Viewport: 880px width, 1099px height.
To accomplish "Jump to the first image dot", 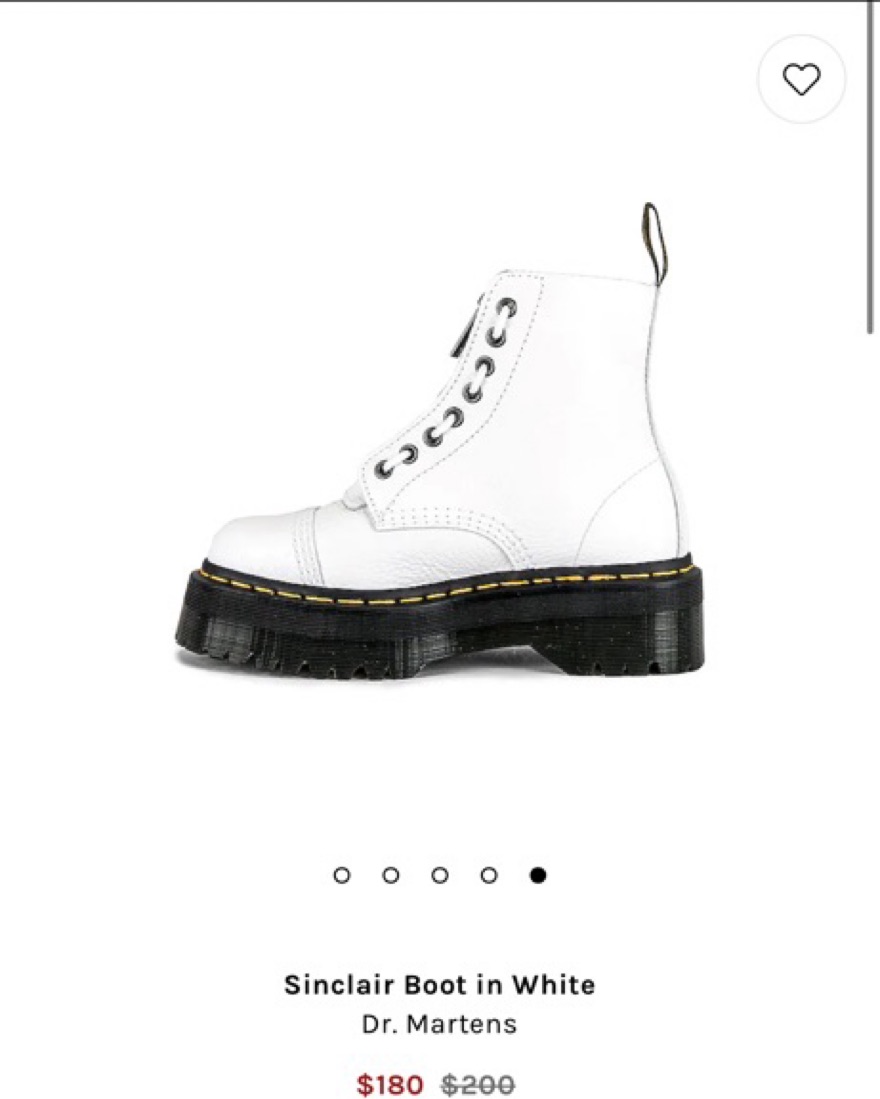I will tap(342, 875).
